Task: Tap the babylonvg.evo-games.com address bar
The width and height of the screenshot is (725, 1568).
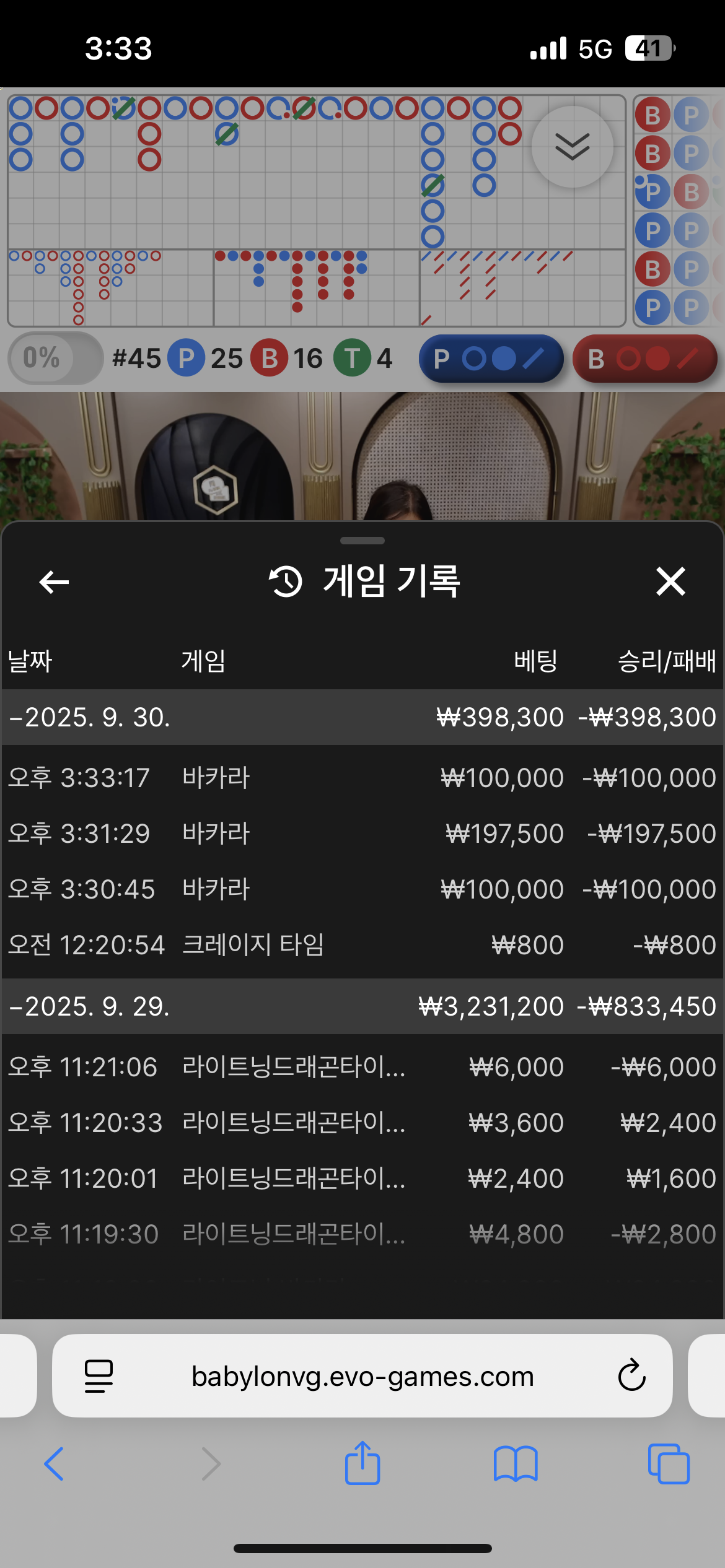Action: pyautogui.click(x=362, y=1376)
